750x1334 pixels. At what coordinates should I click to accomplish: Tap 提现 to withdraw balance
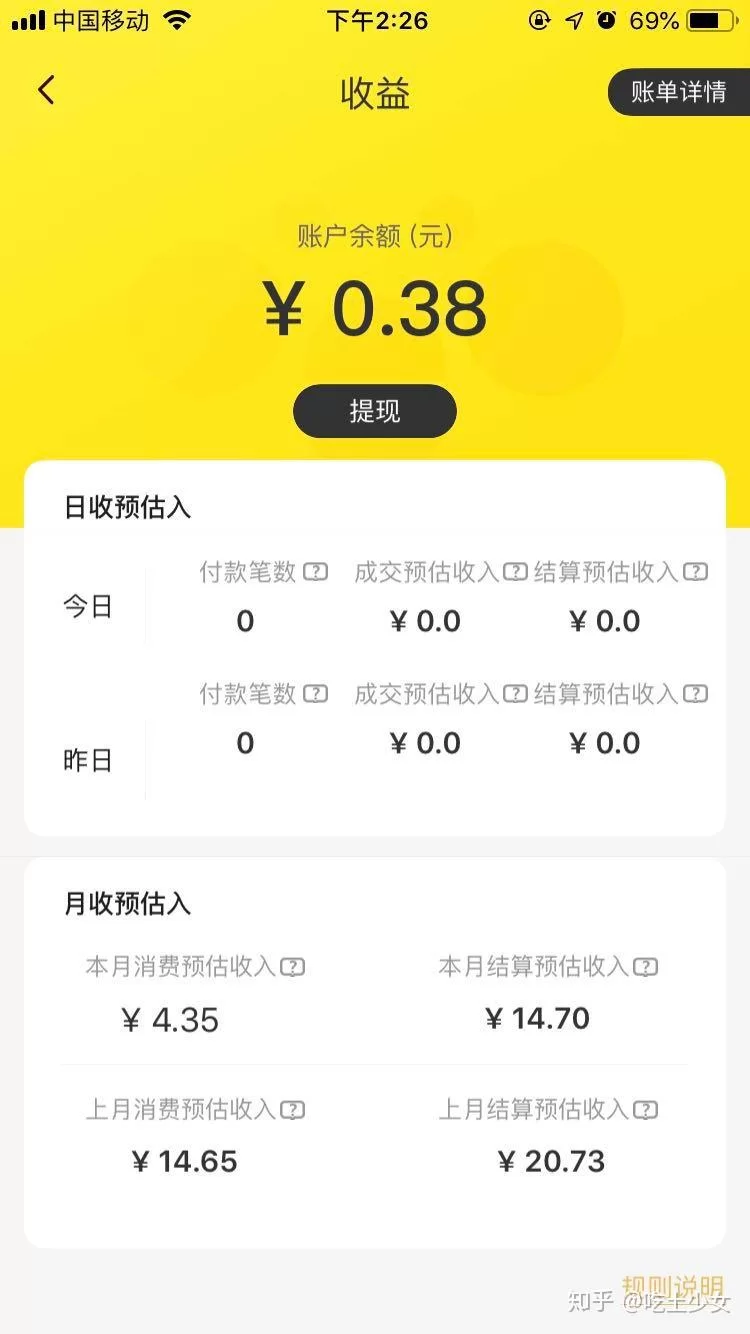click(375, 411)
